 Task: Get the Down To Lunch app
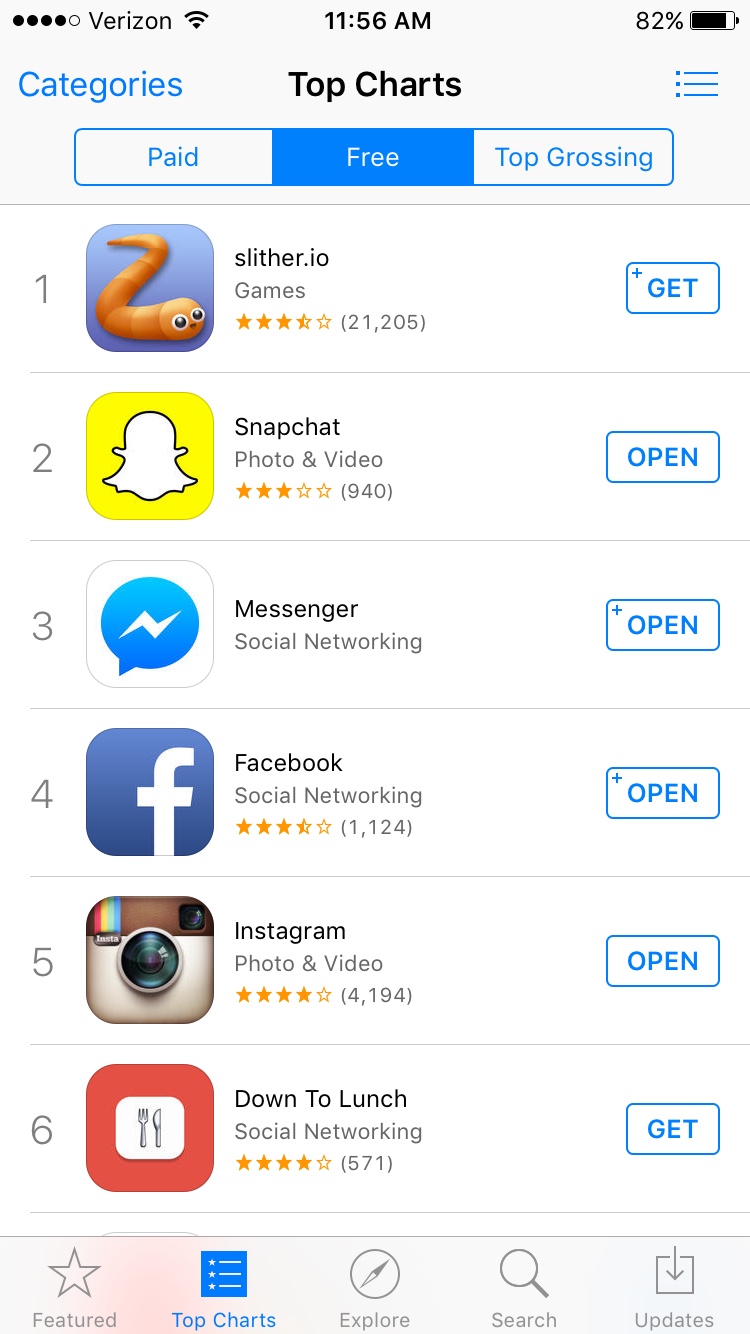pos(672,1129)
